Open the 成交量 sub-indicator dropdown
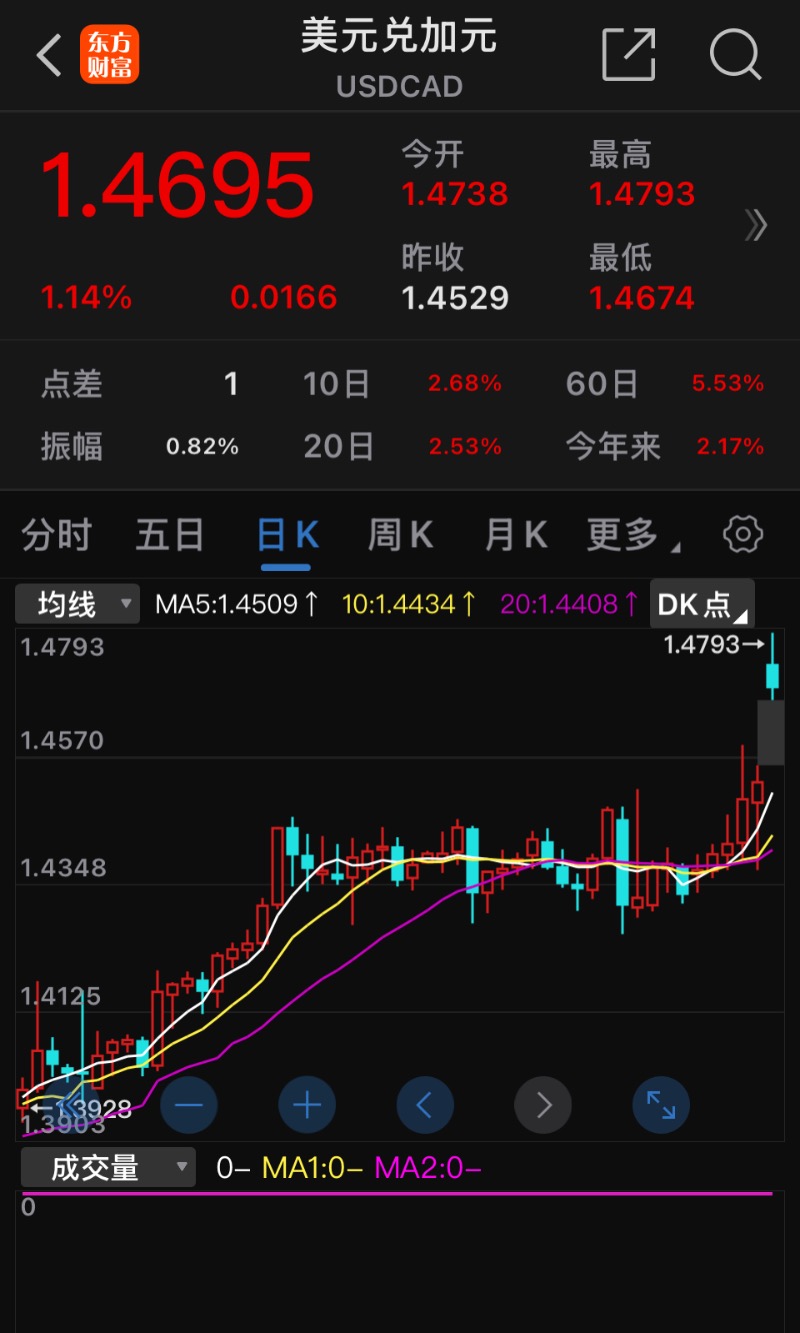 [x=109, y=1167]
